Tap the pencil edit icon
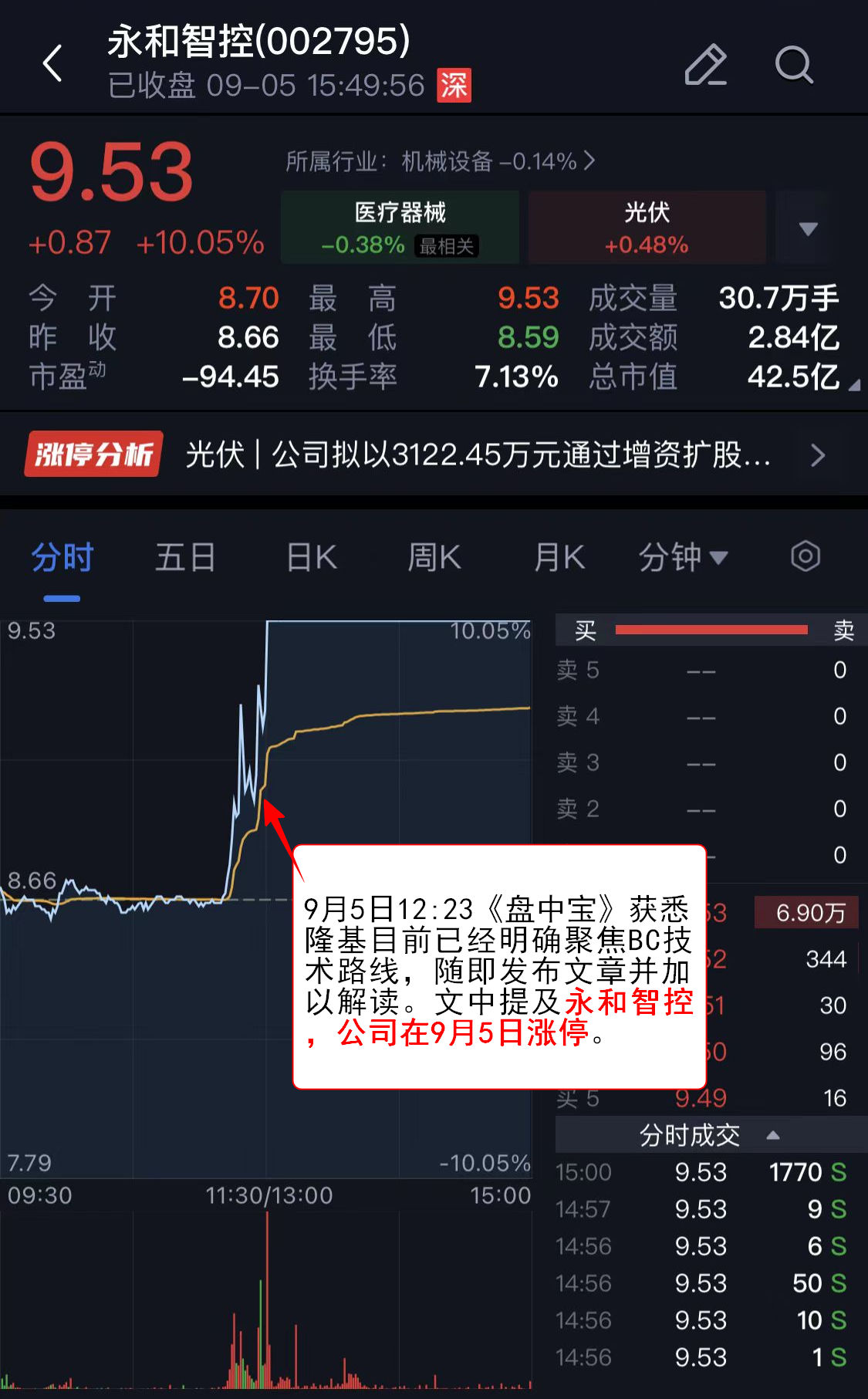The height and width of the screenshot is (1399, 868). click(705, 65)
